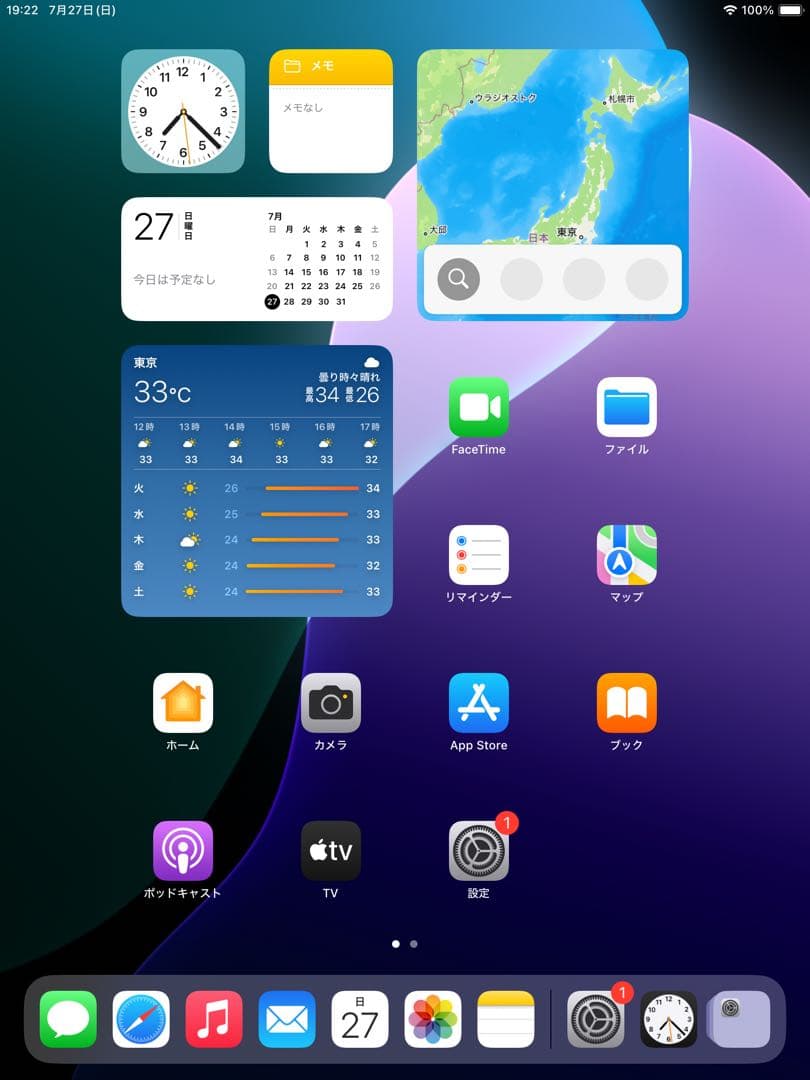Image resolution: width=810 pixels, height=1080 pixels.
Task: Open the App Store
Action: [478, 703]
